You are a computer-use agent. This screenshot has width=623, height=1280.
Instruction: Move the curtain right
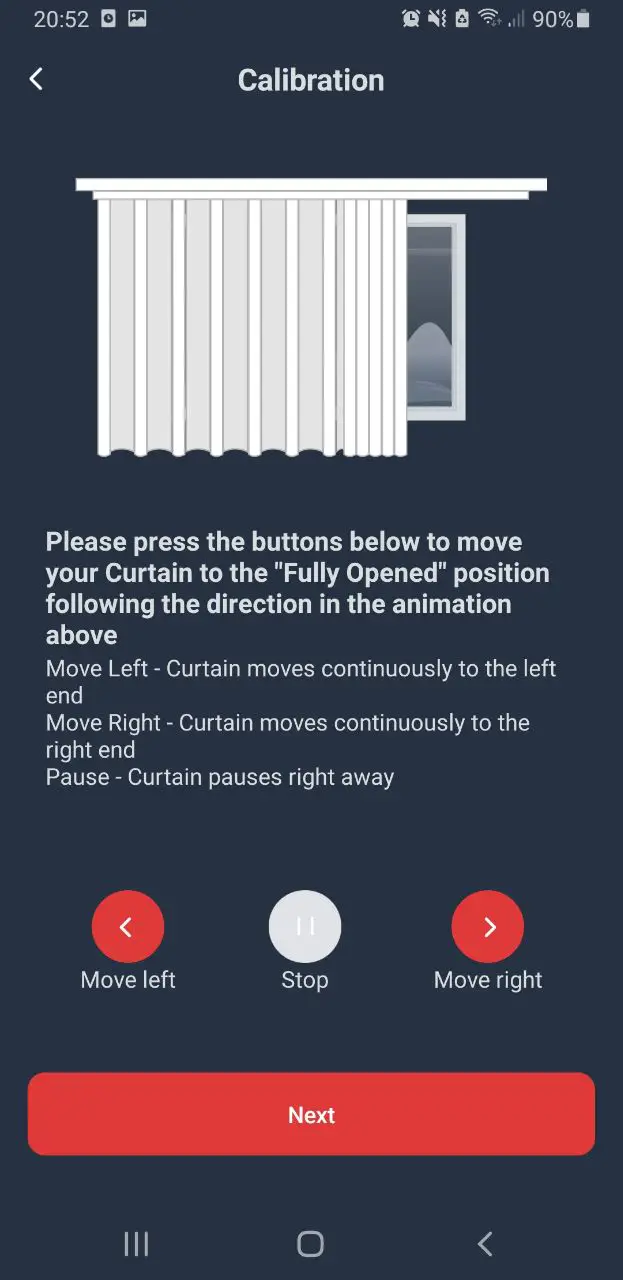point(488,926)
